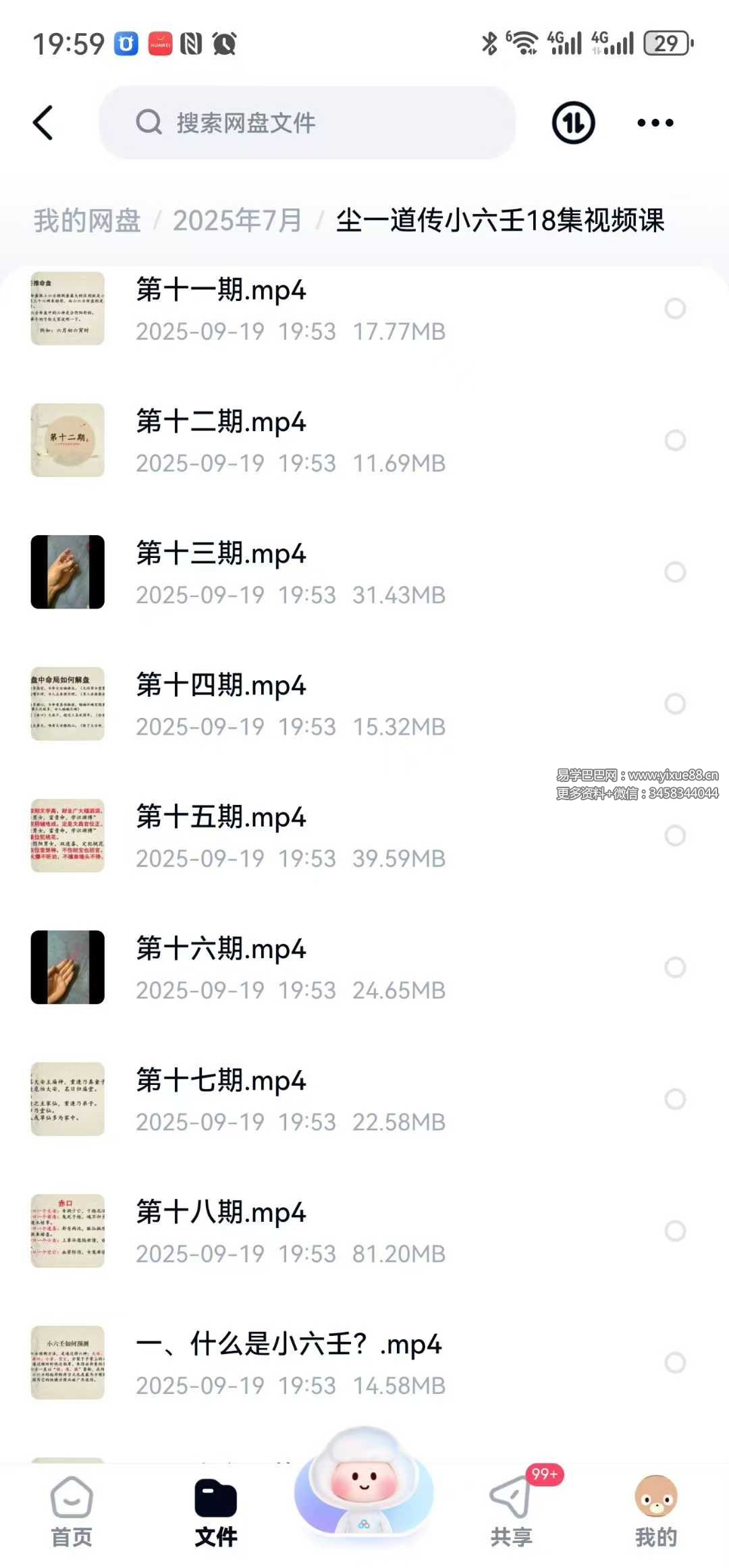Go to the 2025年7月 folder breadcrumb
This screenshot has height=1568, width=729.
237,221
